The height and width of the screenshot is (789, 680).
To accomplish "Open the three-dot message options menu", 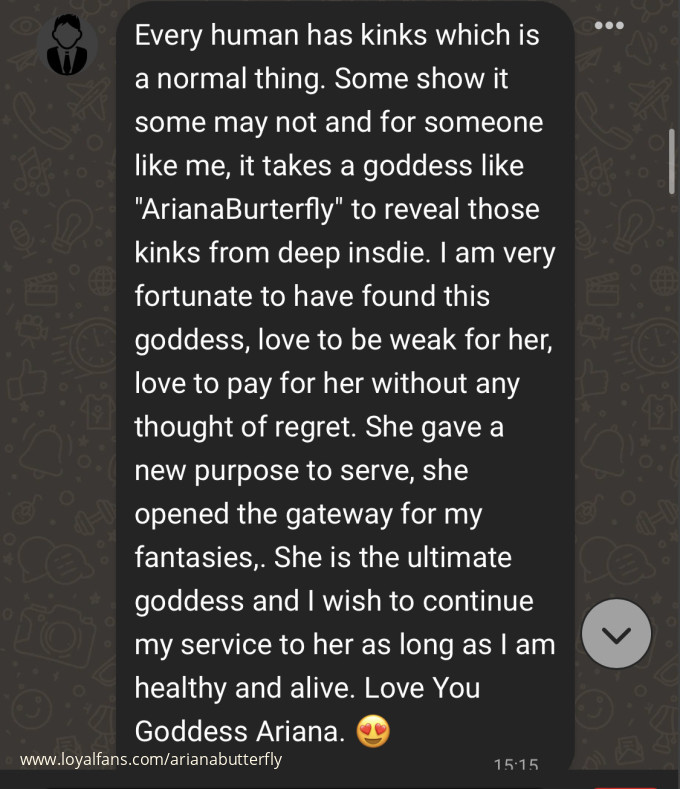I will tap(608, 26).
